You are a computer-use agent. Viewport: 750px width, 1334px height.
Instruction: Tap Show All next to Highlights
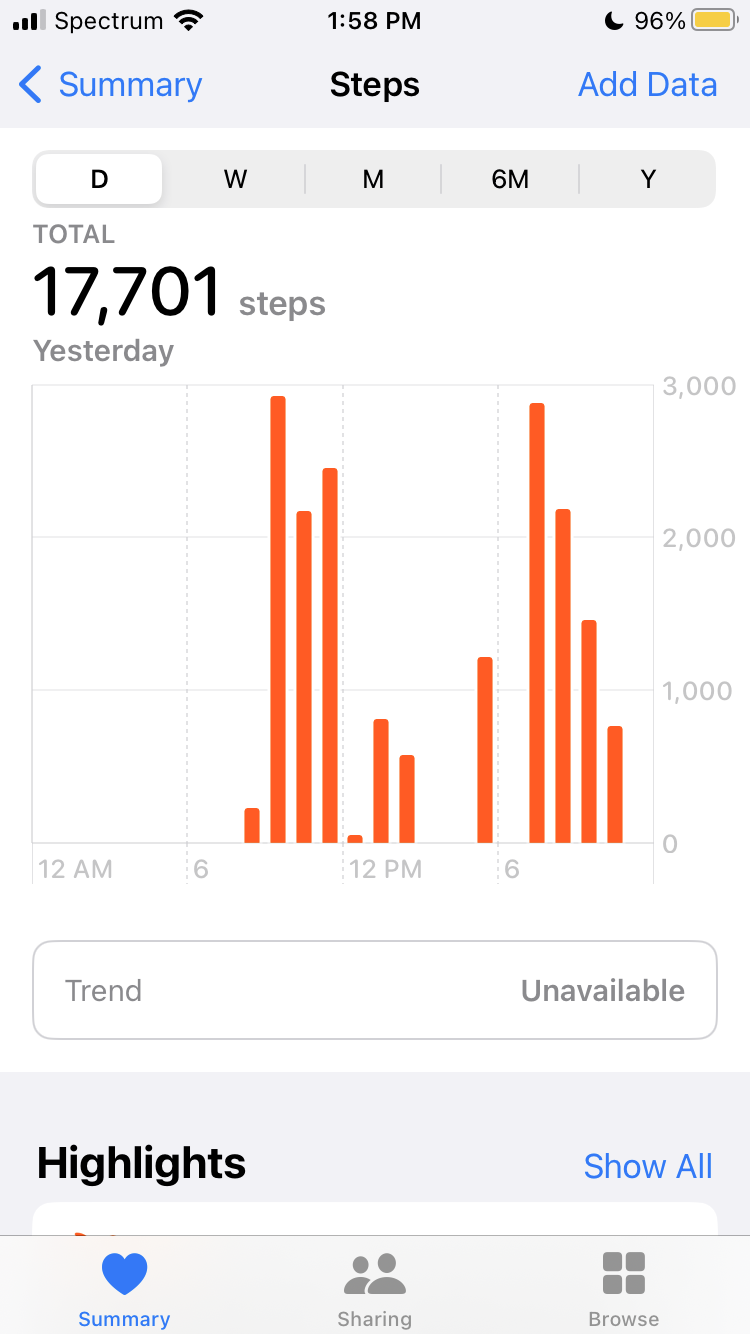[x=648, y=1165]
